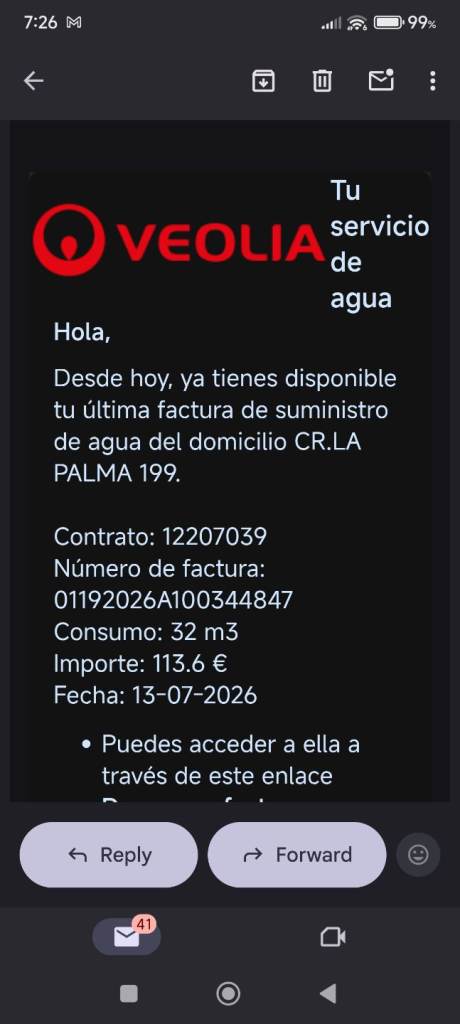
Task: Tap the system home button
Action: click(228, 994)
